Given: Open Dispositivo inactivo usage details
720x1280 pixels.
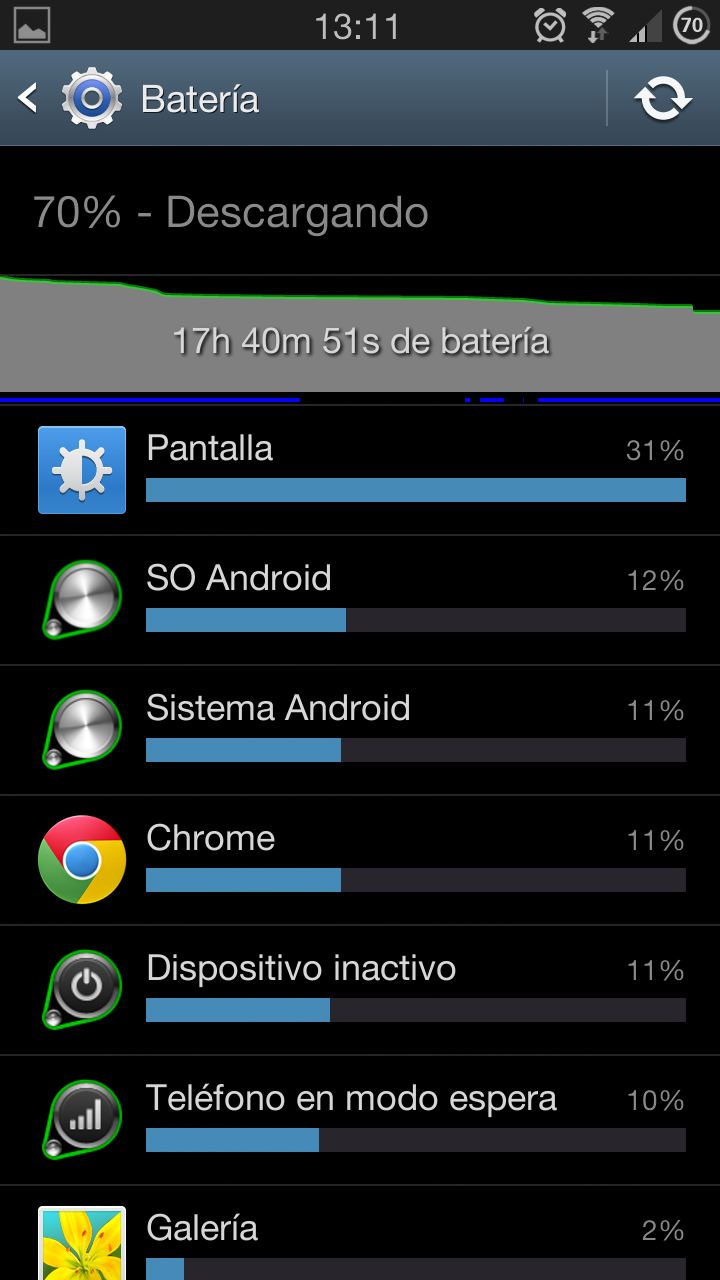Looking at the screenshot, I should tap(360, 990).
